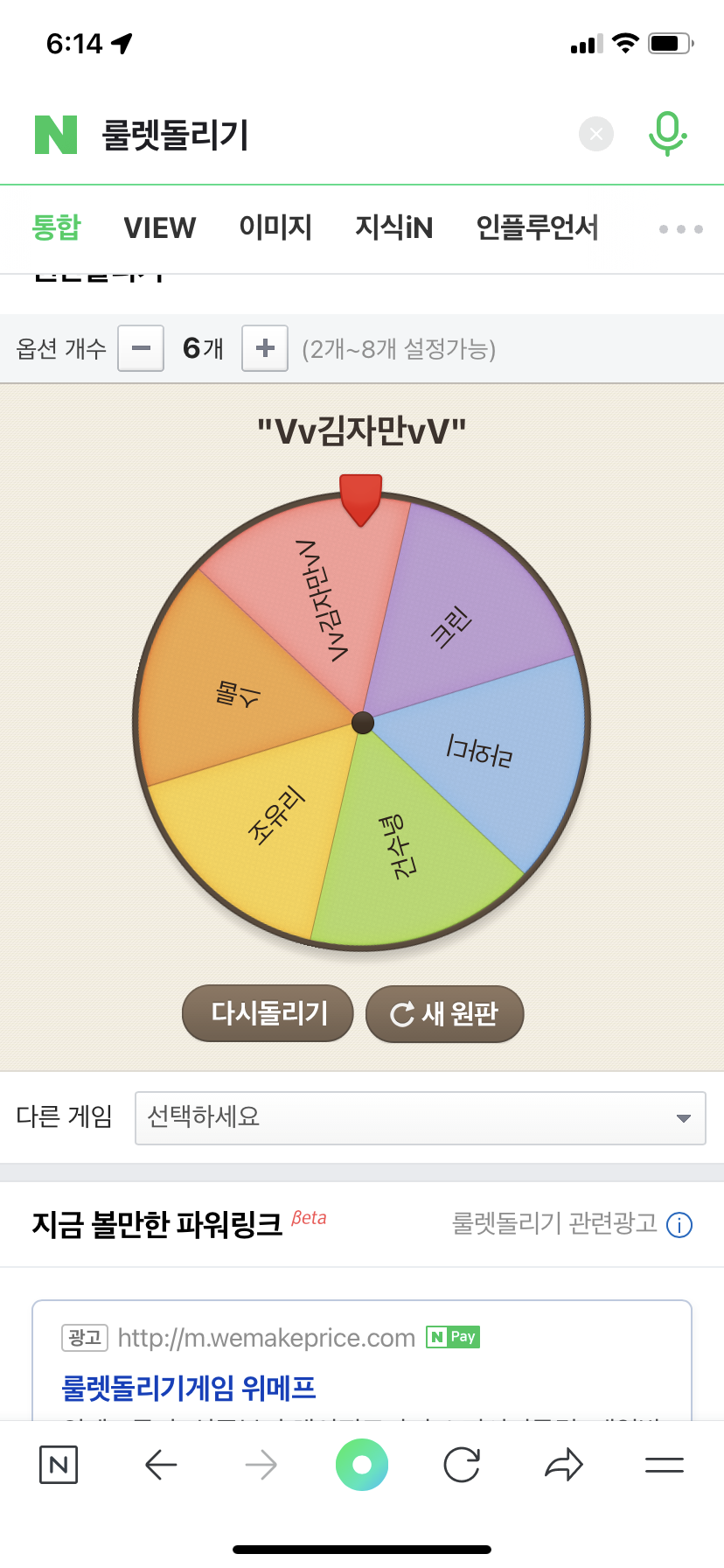Show more search tabs via three dots
This screenshot has height=1568, width=724.
pyautogui.click(x=680, y=229)
